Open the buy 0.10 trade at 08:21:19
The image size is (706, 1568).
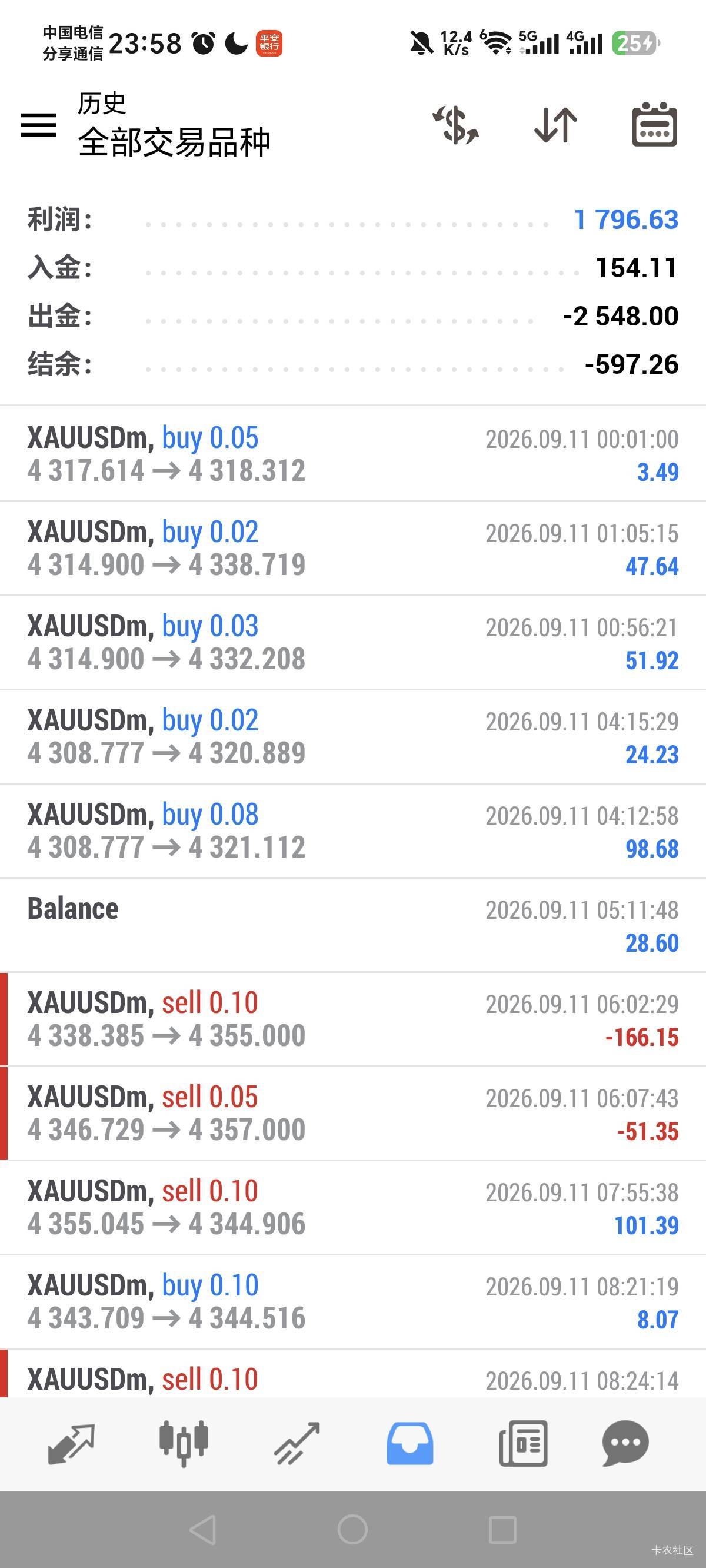click(353, 1302)
